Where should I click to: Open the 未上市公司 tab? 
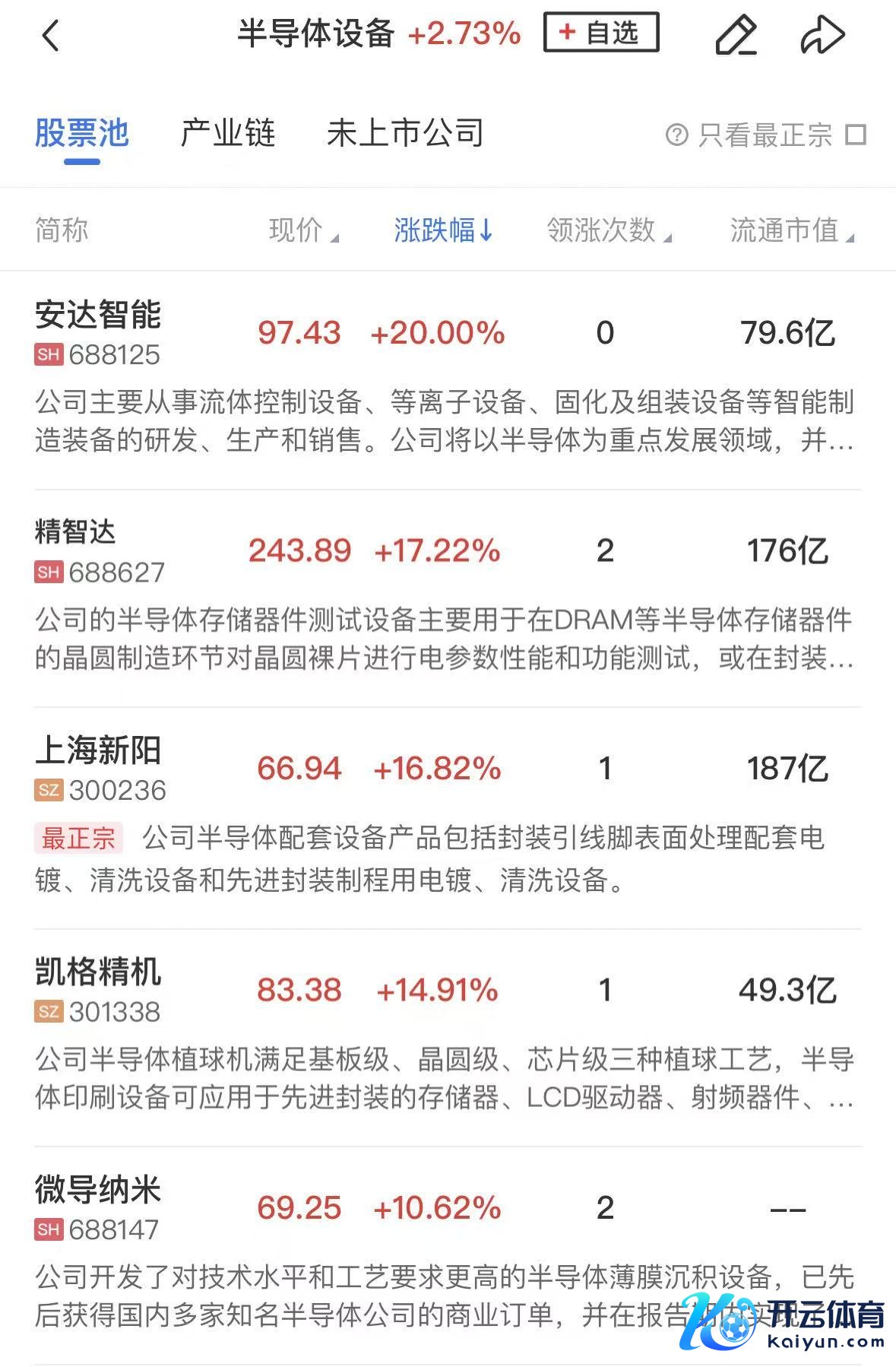[x=405, y=134]
